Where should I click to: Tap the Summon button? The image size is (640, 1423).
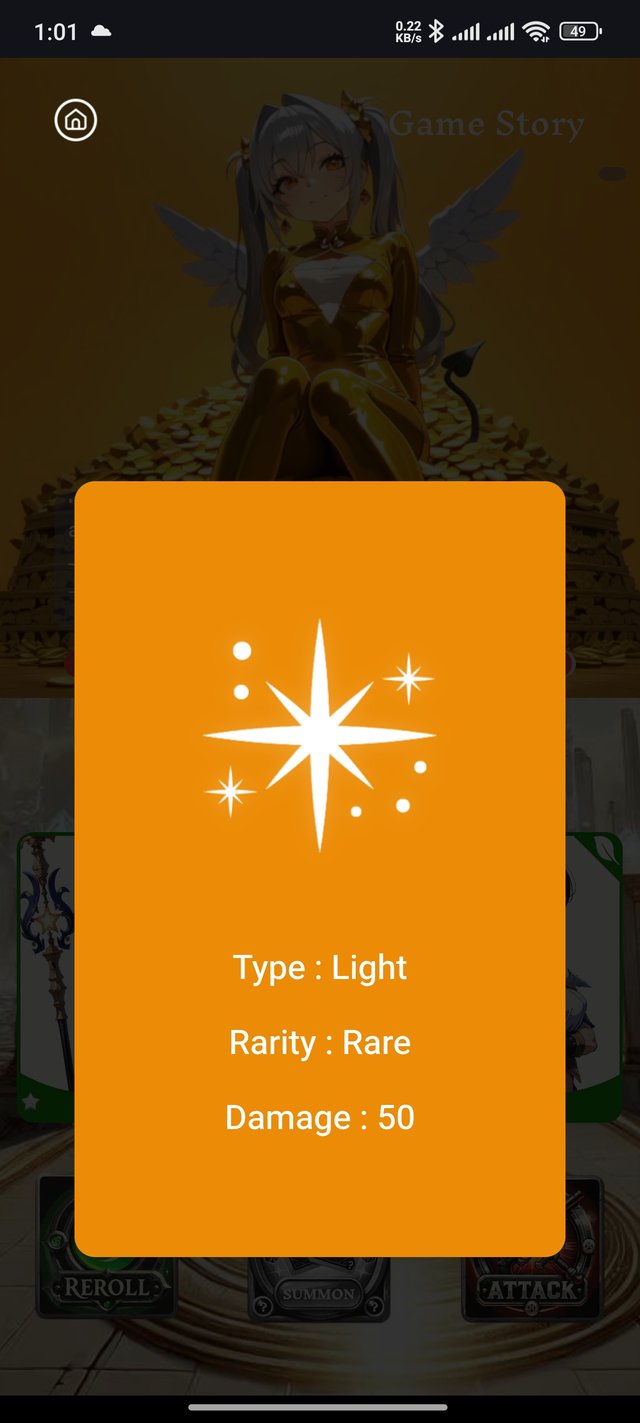(x=318, y=1292)
